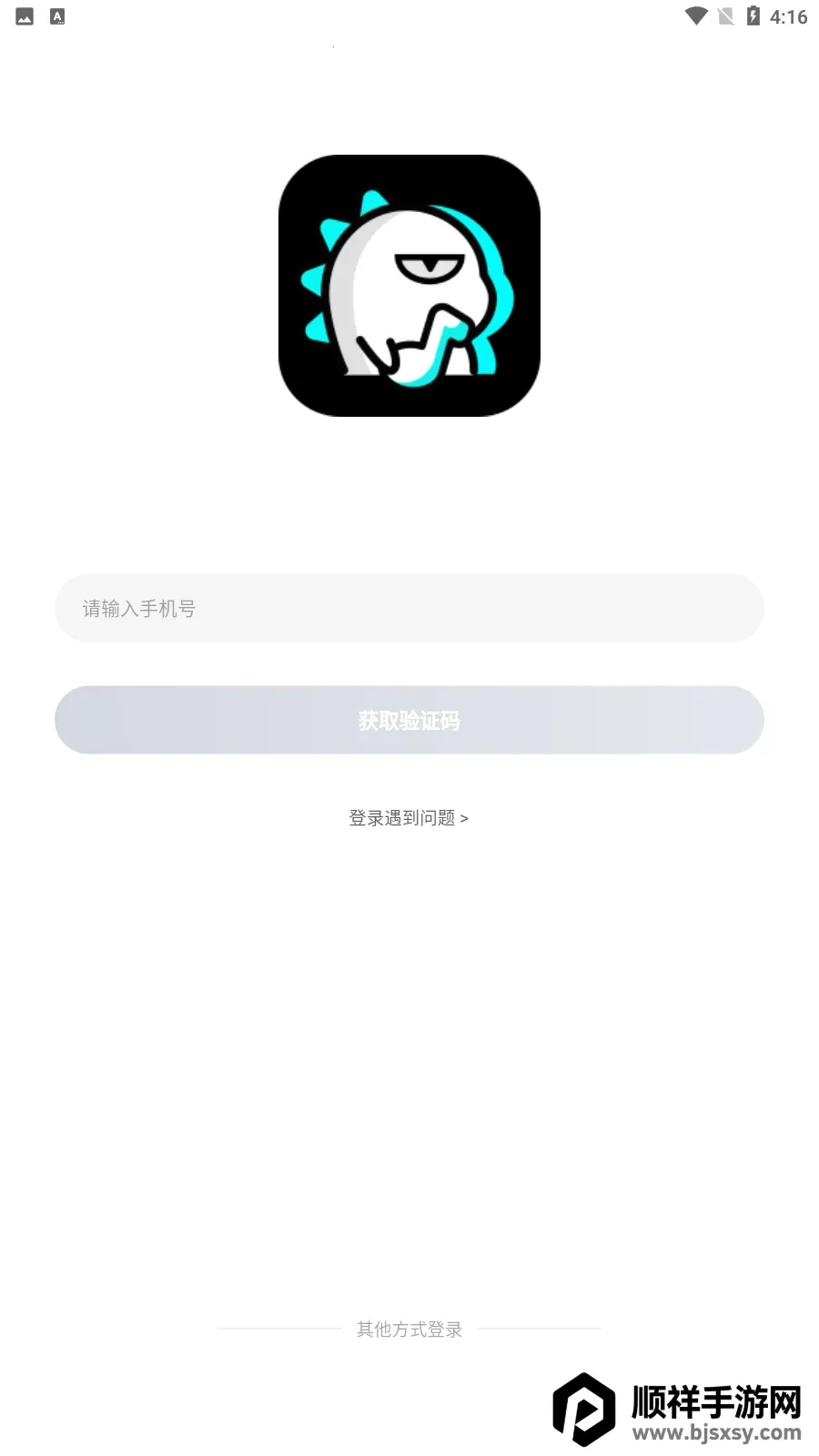This screenshot has height=1456, width=819.
Task: Tap the phone number field 请输入手机号
Action: [x=409, y=608]
